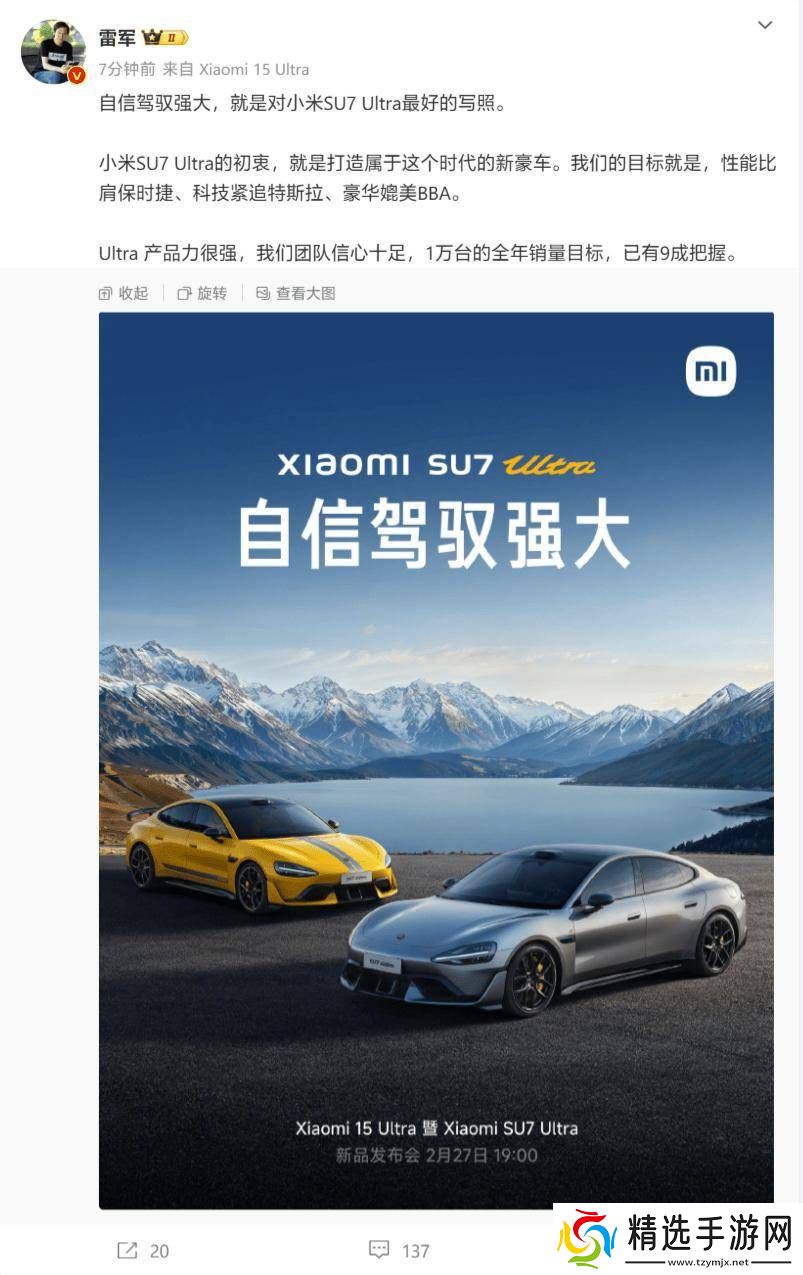The width and height of the screenshot is (803, 1275).
Task: Open the SU7 Ultra poster image
Action: pyautogui.click(x=436, y=760)
